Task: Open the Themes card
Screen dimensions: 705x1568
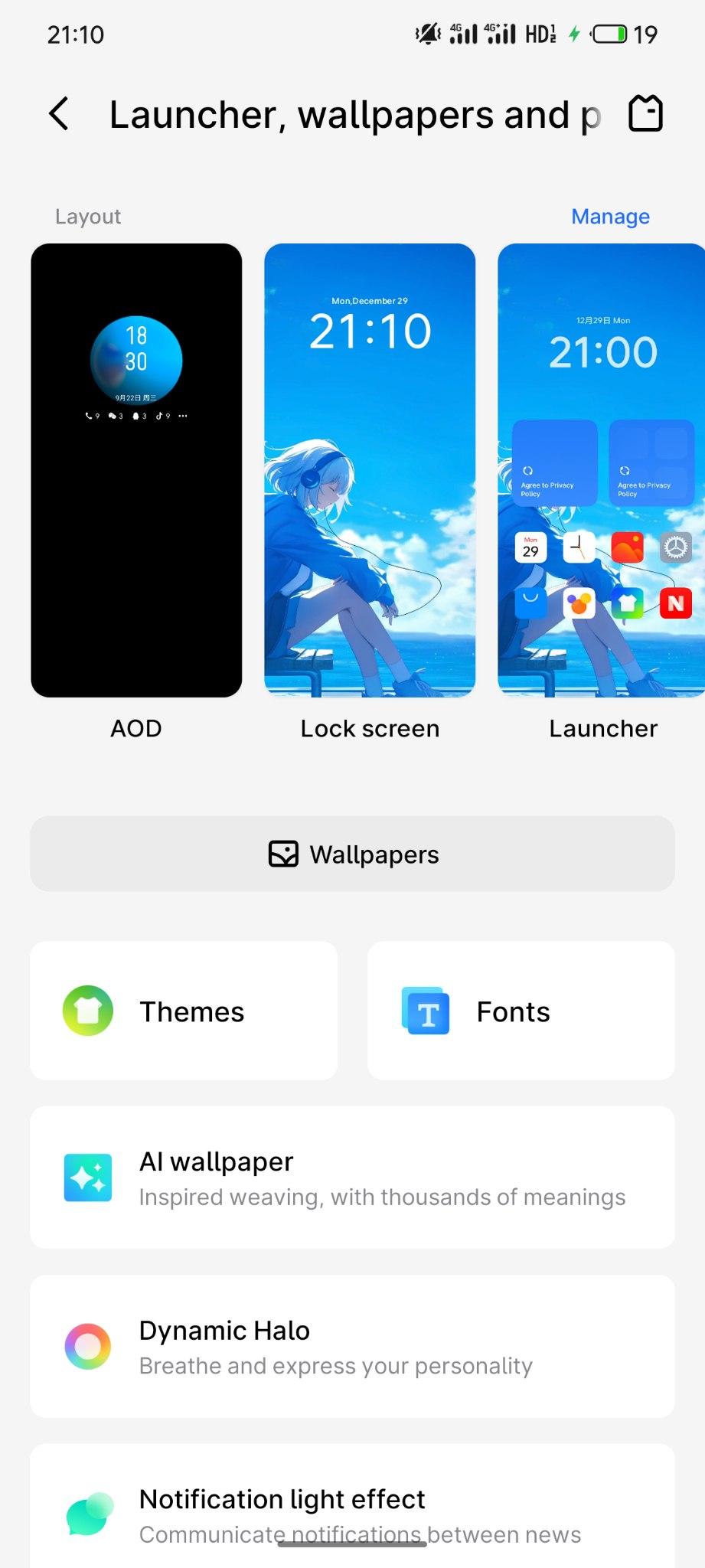Action: (184, 1011)
